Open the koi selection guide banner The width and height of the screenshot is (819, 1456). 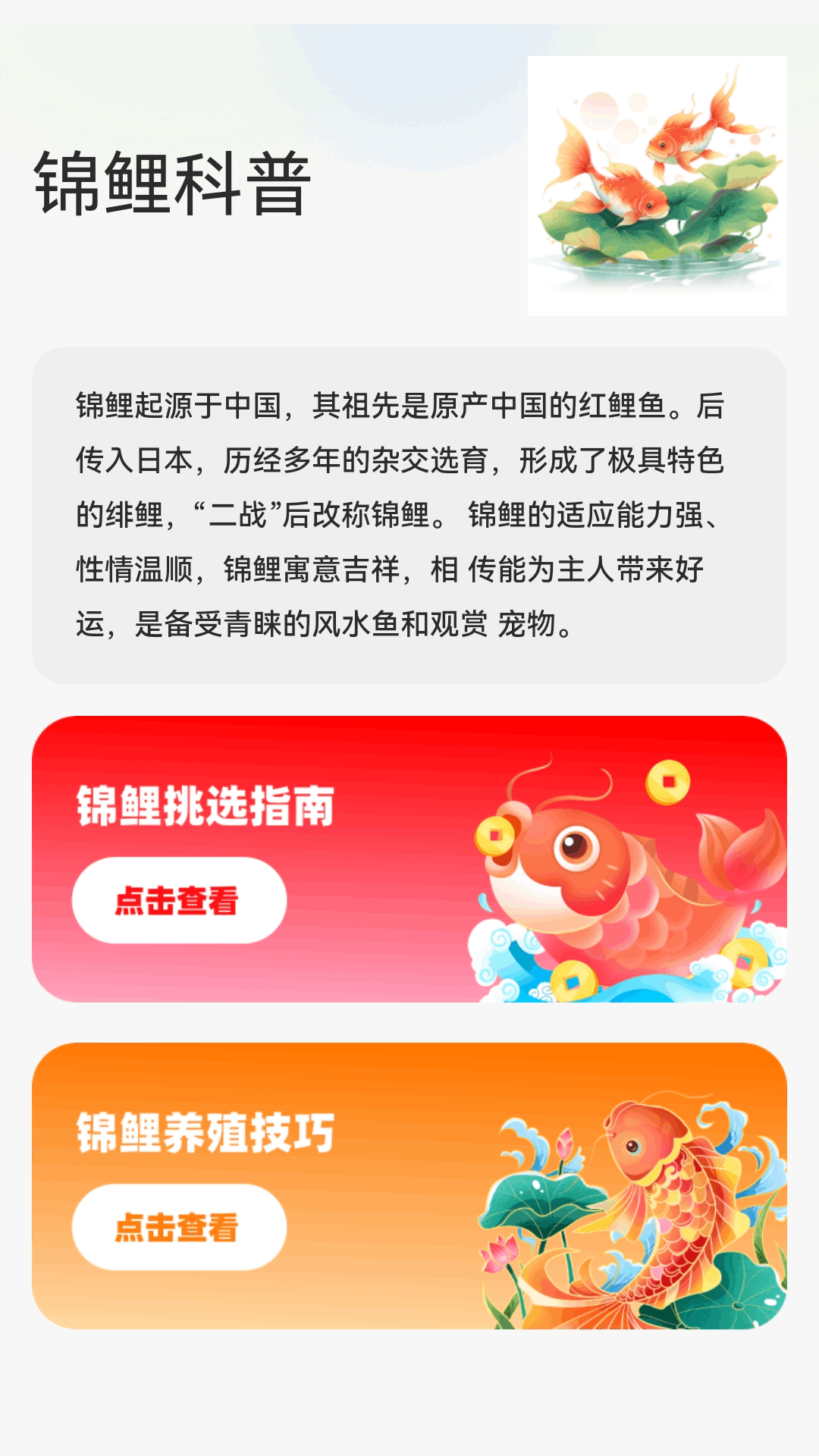click(409, 861)
